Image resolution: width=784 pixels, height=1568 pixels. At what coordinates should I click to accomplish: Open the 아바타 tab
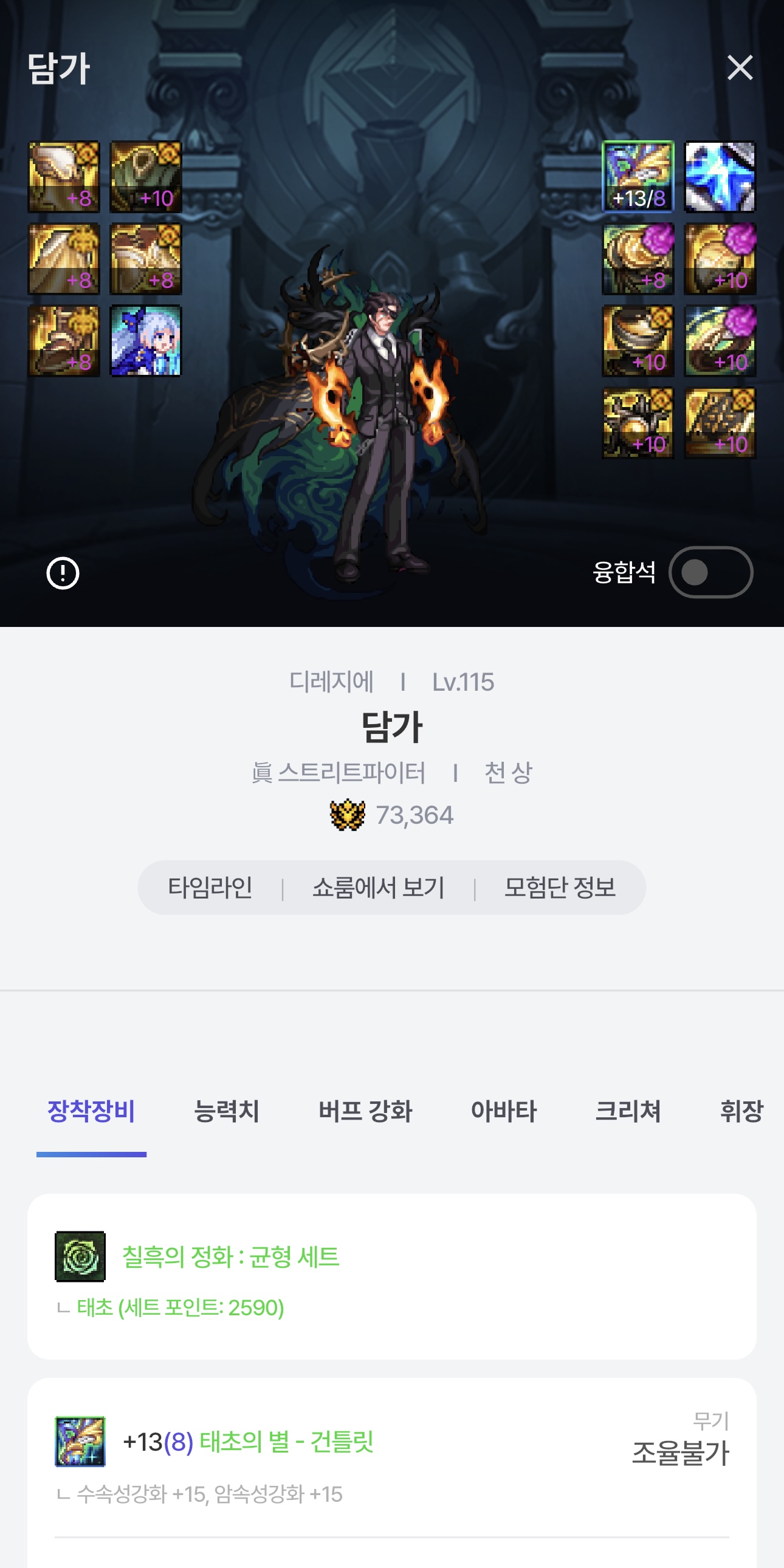pos(503,1111)
